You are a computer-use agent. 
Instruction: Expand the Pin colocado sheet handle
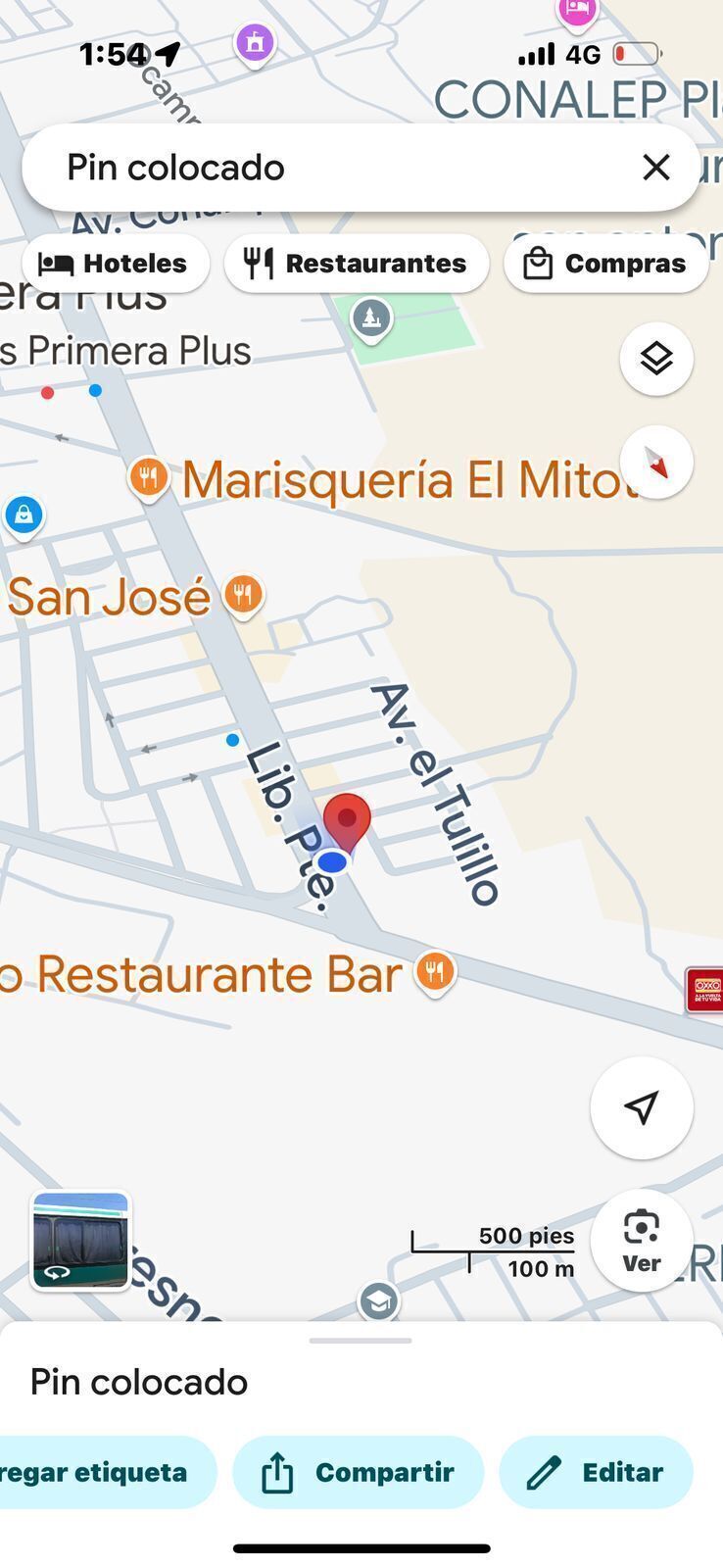(361, 1341)
